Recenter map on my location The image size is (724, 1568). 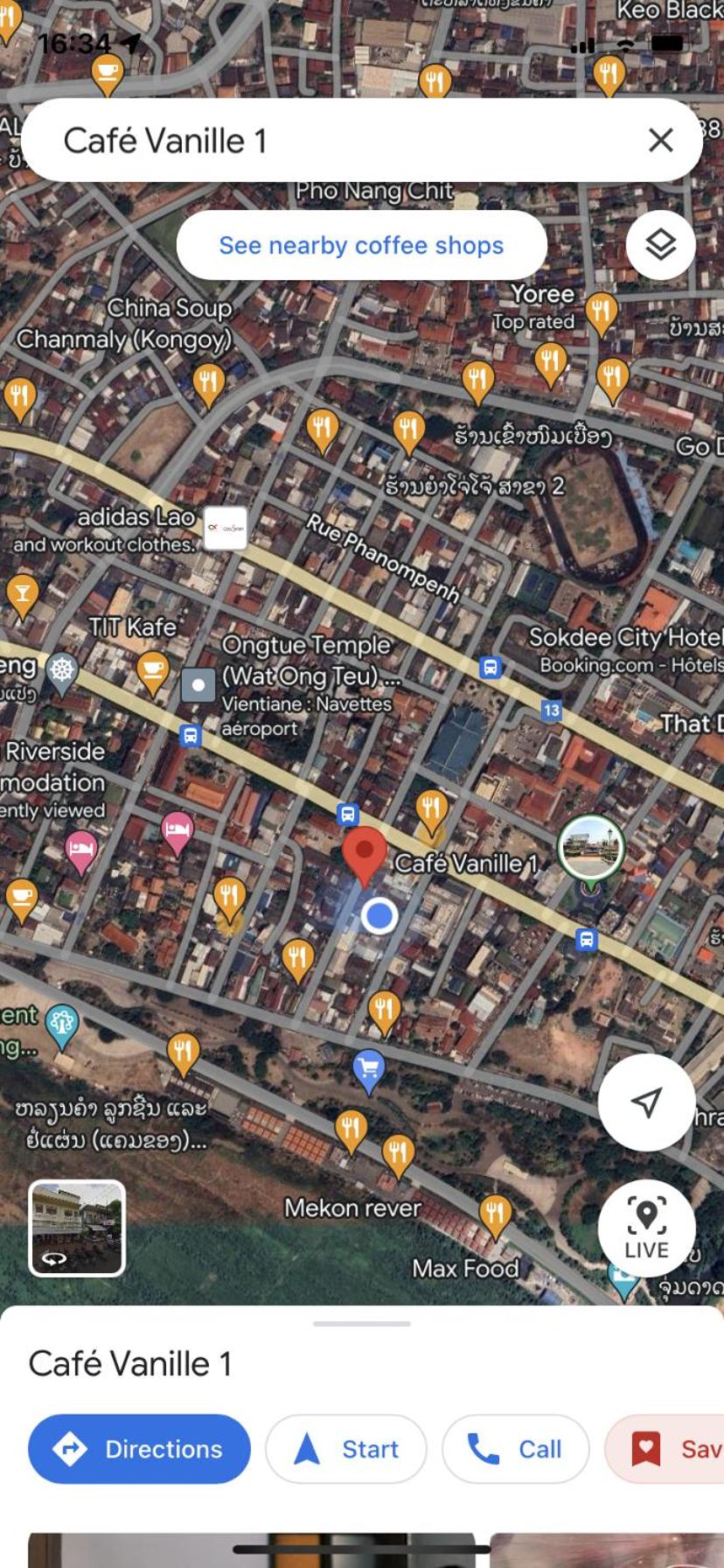pos(646,1102)
